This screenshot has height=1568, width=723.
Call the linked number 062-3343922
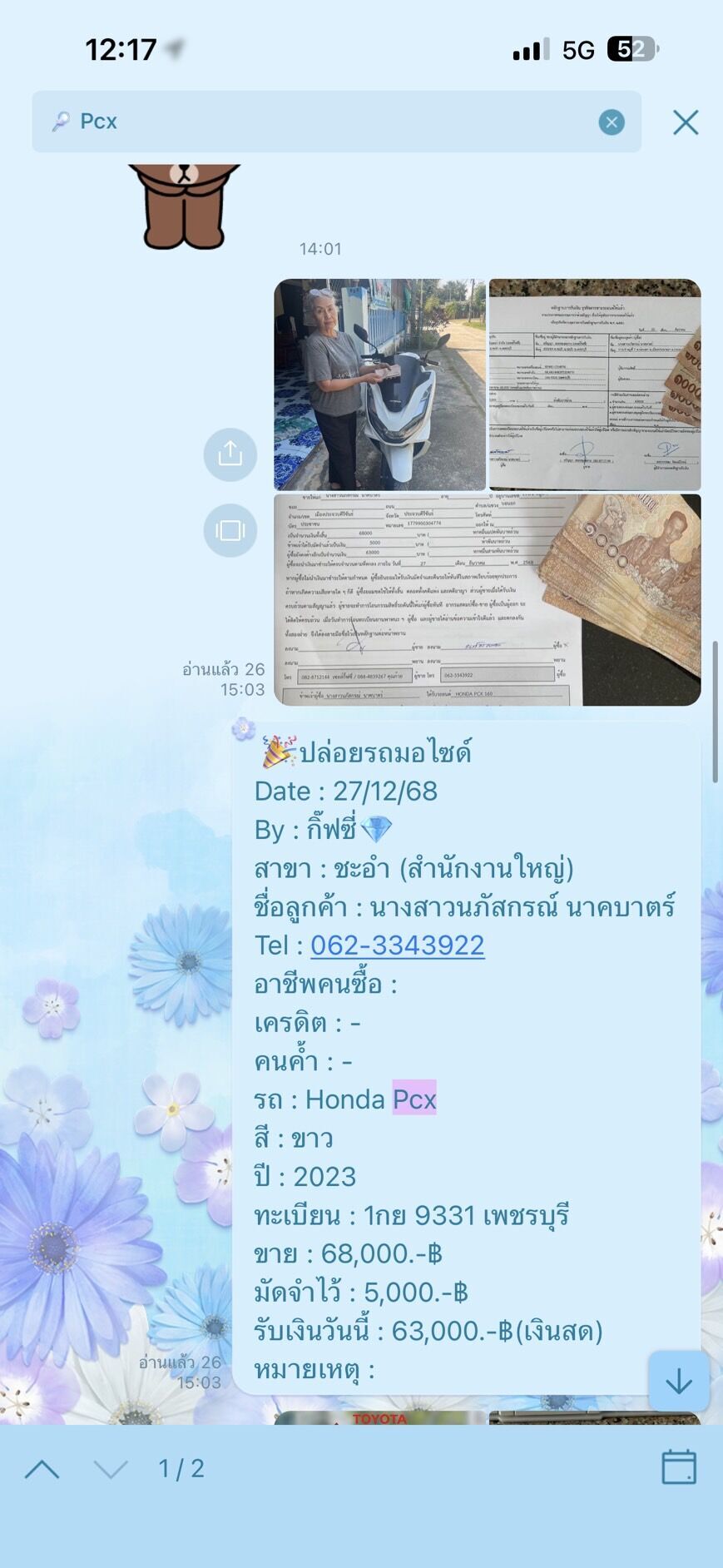[397, 945]
